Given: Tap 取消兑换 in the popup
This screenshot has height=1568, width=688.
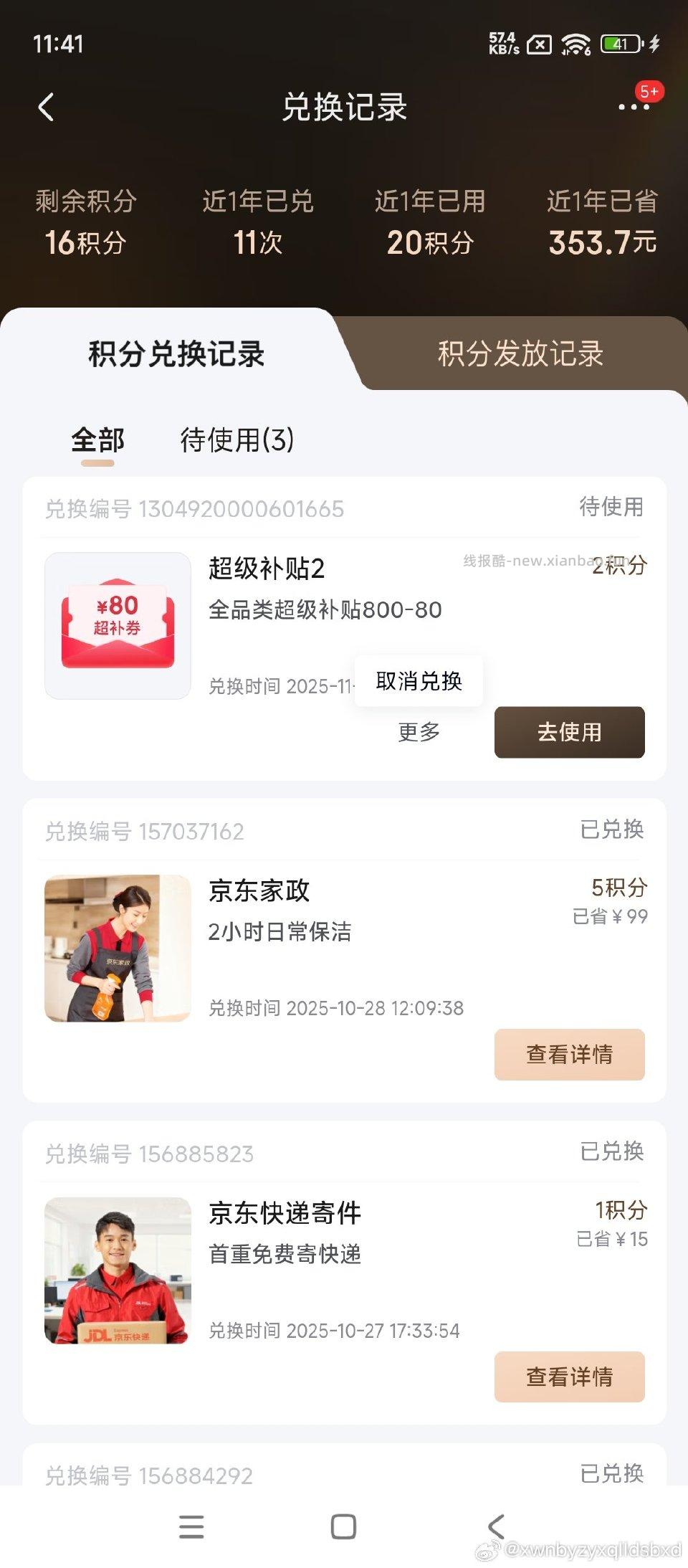Looking at the screenshot, I should click(x=419, y=681).
